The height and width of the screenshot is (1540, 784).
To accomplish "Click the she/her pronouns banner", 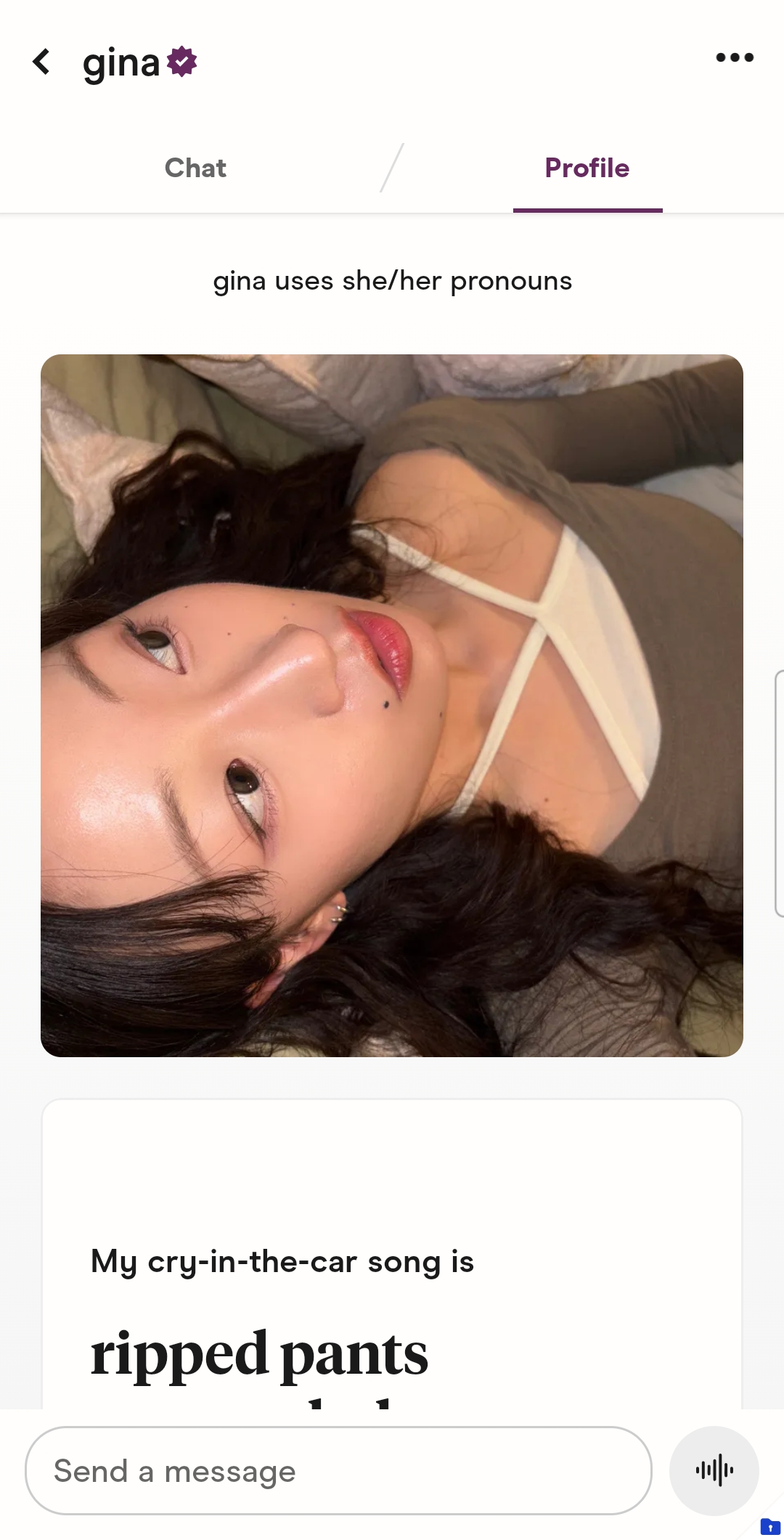I will pyautogui.click(x=392, y=281).
